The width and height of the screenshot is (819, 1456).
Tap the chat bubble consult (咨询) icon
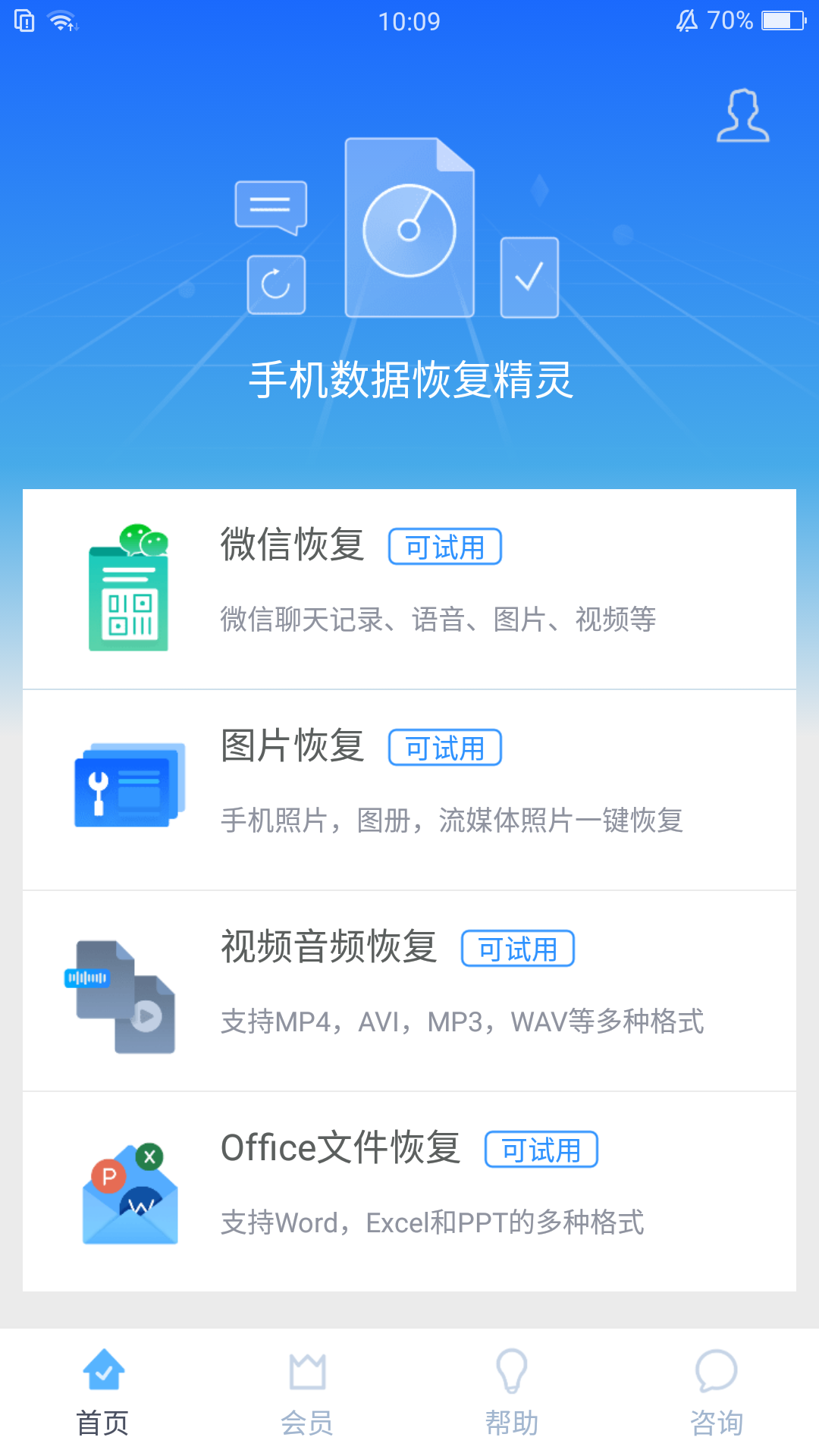click(715, 1386)
